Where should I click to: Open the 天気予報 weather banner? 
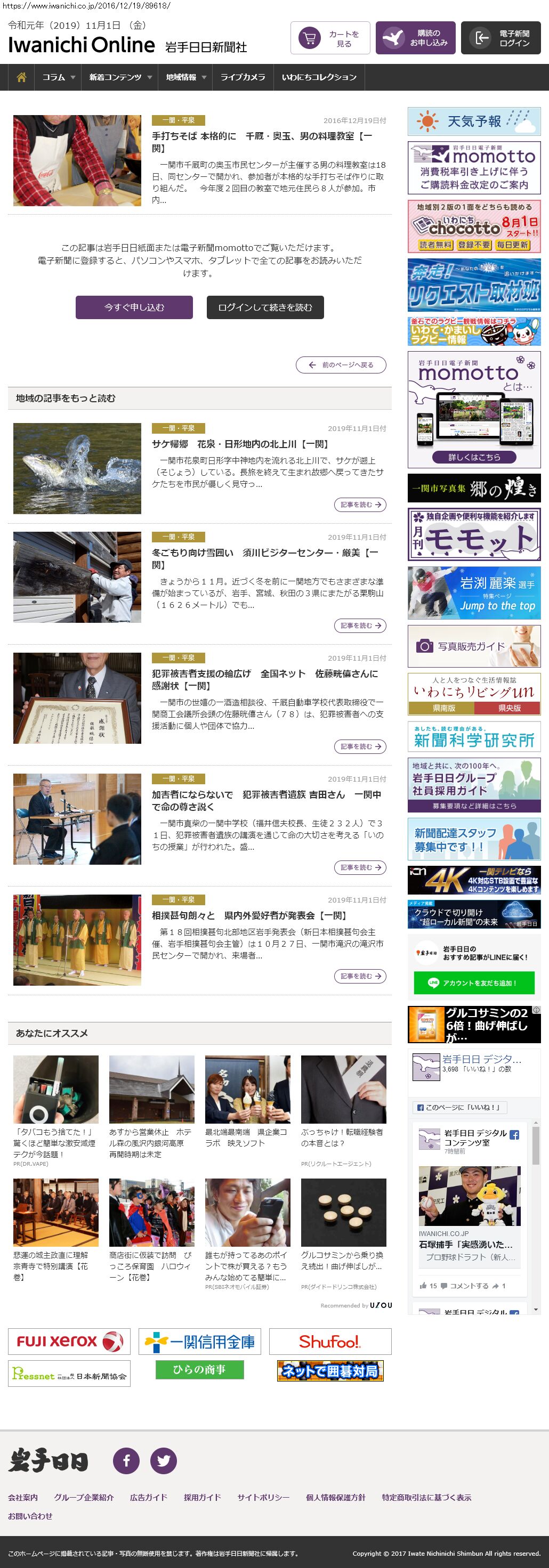tap(473, 121)
